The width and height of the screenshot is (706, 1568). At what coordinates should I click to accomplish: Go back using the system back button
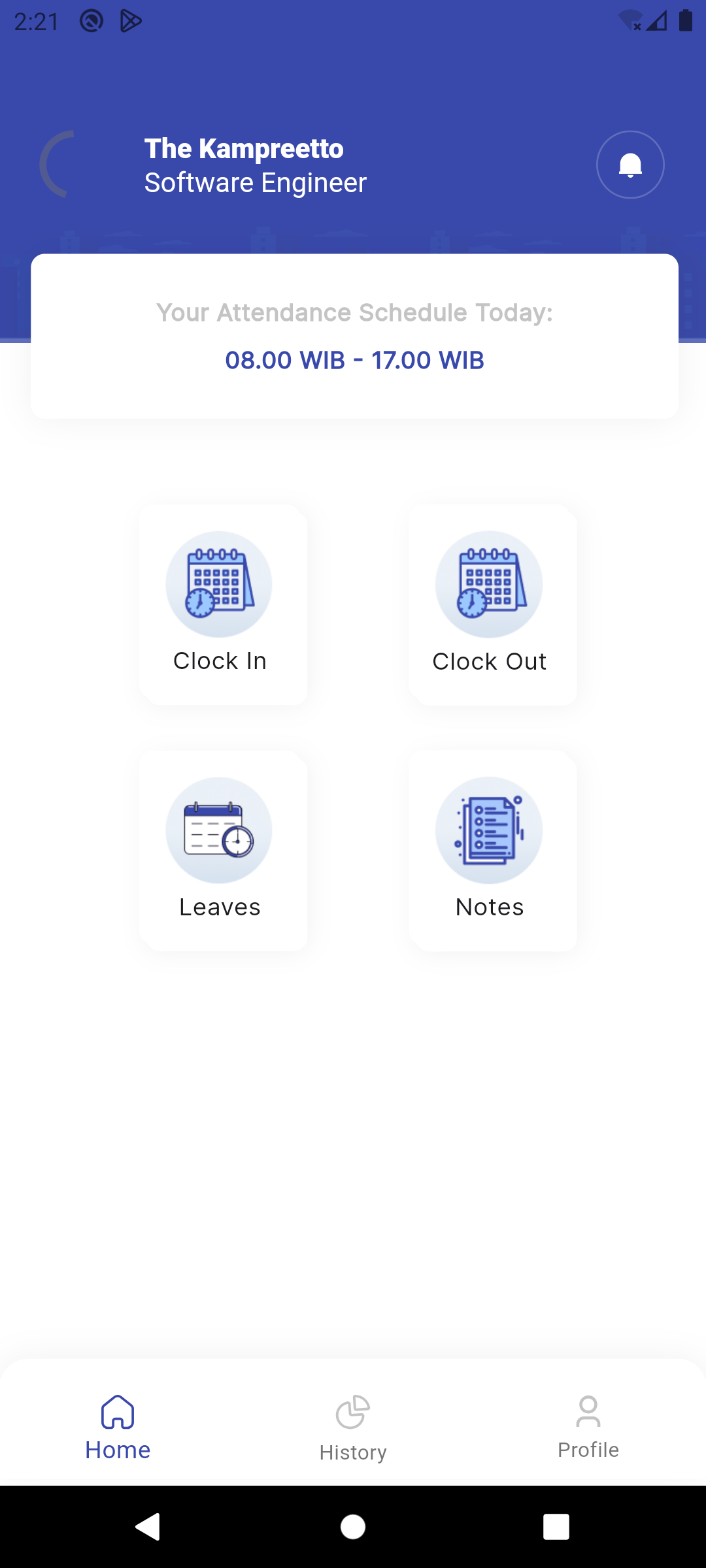148,1527
